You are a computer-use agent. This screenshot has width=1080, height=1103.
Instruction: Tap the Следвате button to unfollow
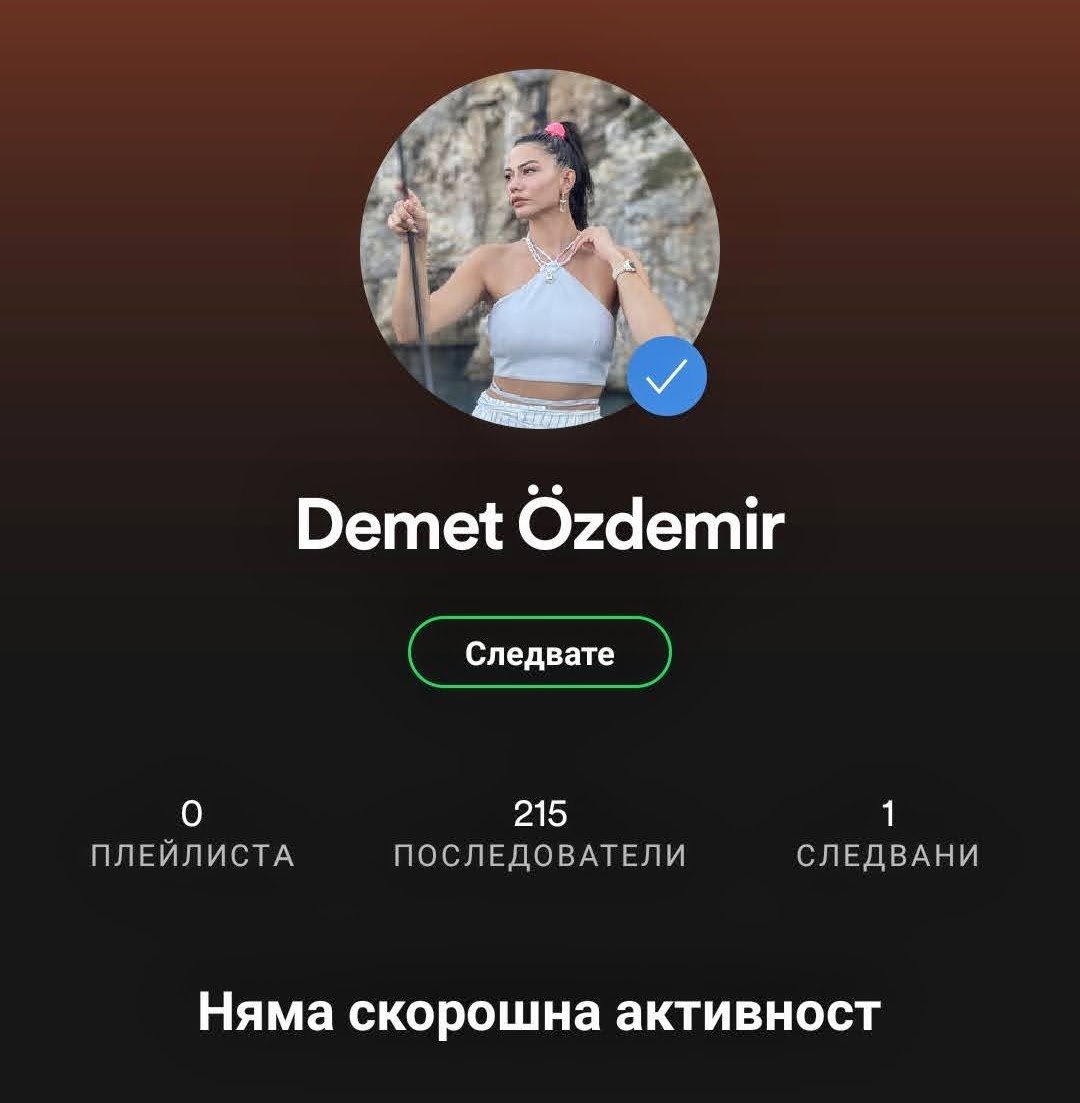pos(539,653)
